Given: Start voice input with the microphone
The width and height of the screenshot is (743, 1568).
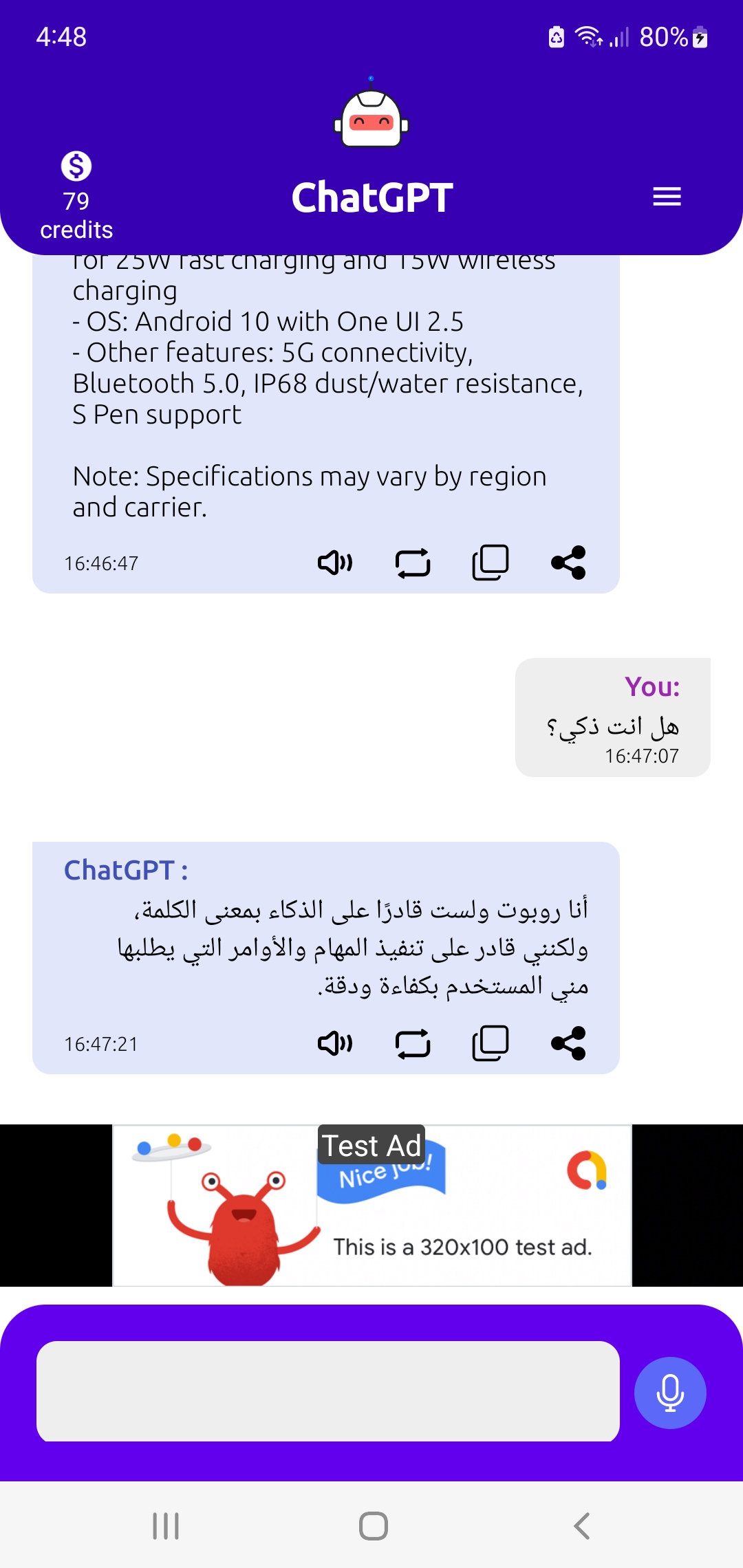Looking at the screenshot, I should click(670, 1393).
